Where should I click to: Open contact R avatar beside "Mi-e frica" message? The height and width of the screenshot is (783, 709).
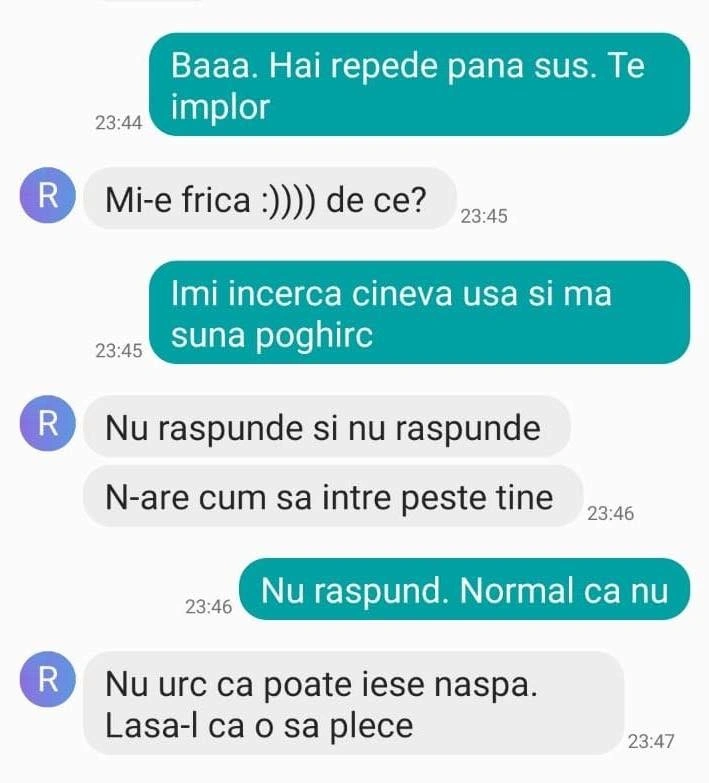46,195
